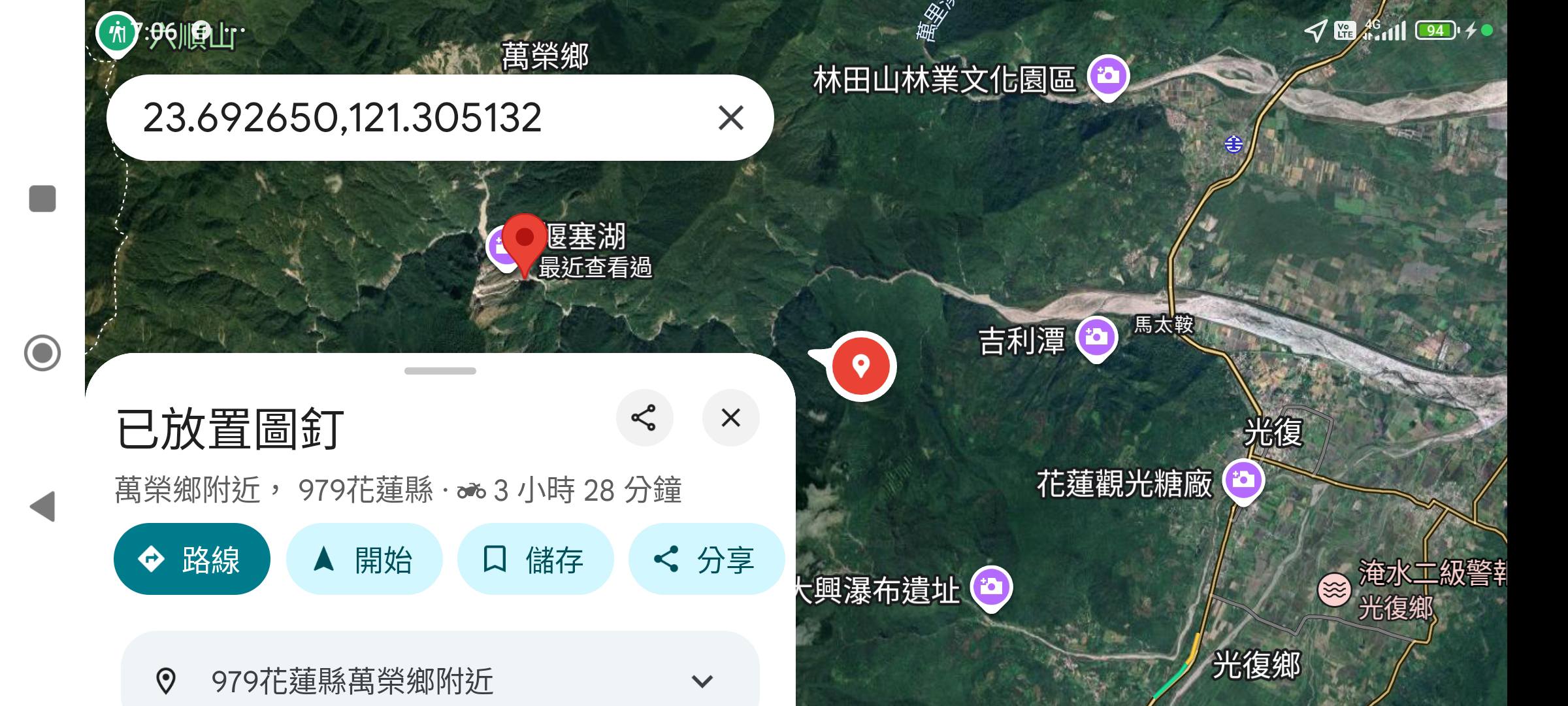Share location via the 分享 chip

(706, 559)
